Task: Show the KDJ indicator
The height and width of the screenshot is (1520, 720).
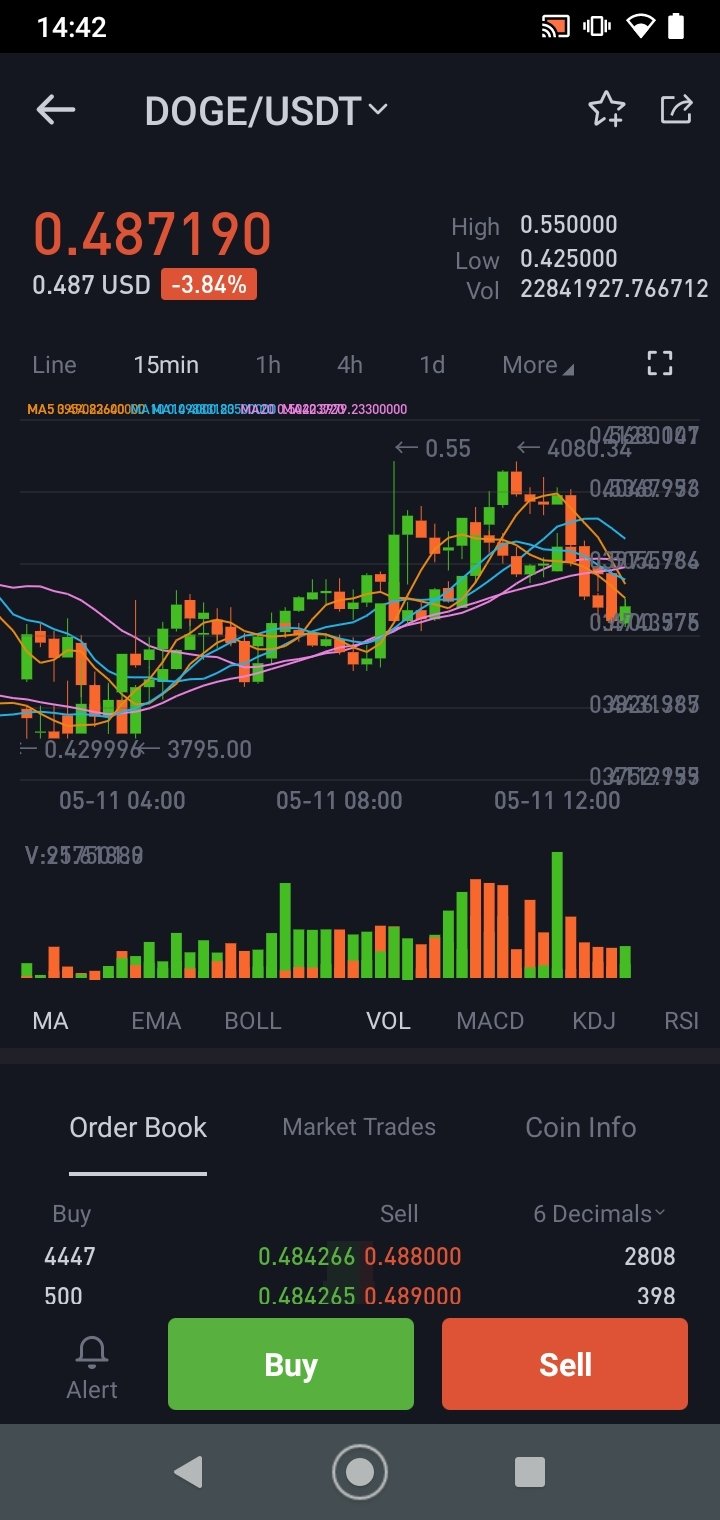Action: click(594, 1021)
